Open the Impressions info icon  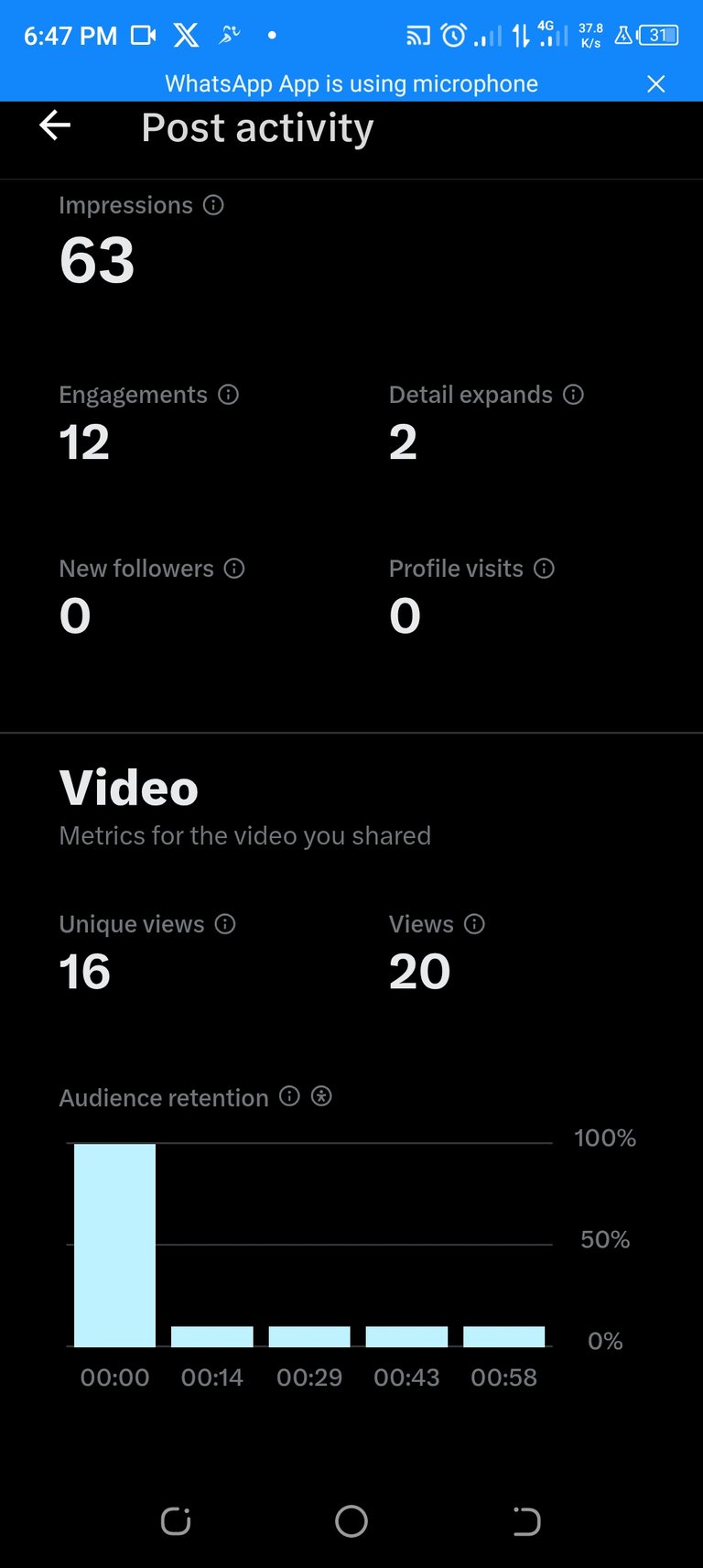[213, 205]
